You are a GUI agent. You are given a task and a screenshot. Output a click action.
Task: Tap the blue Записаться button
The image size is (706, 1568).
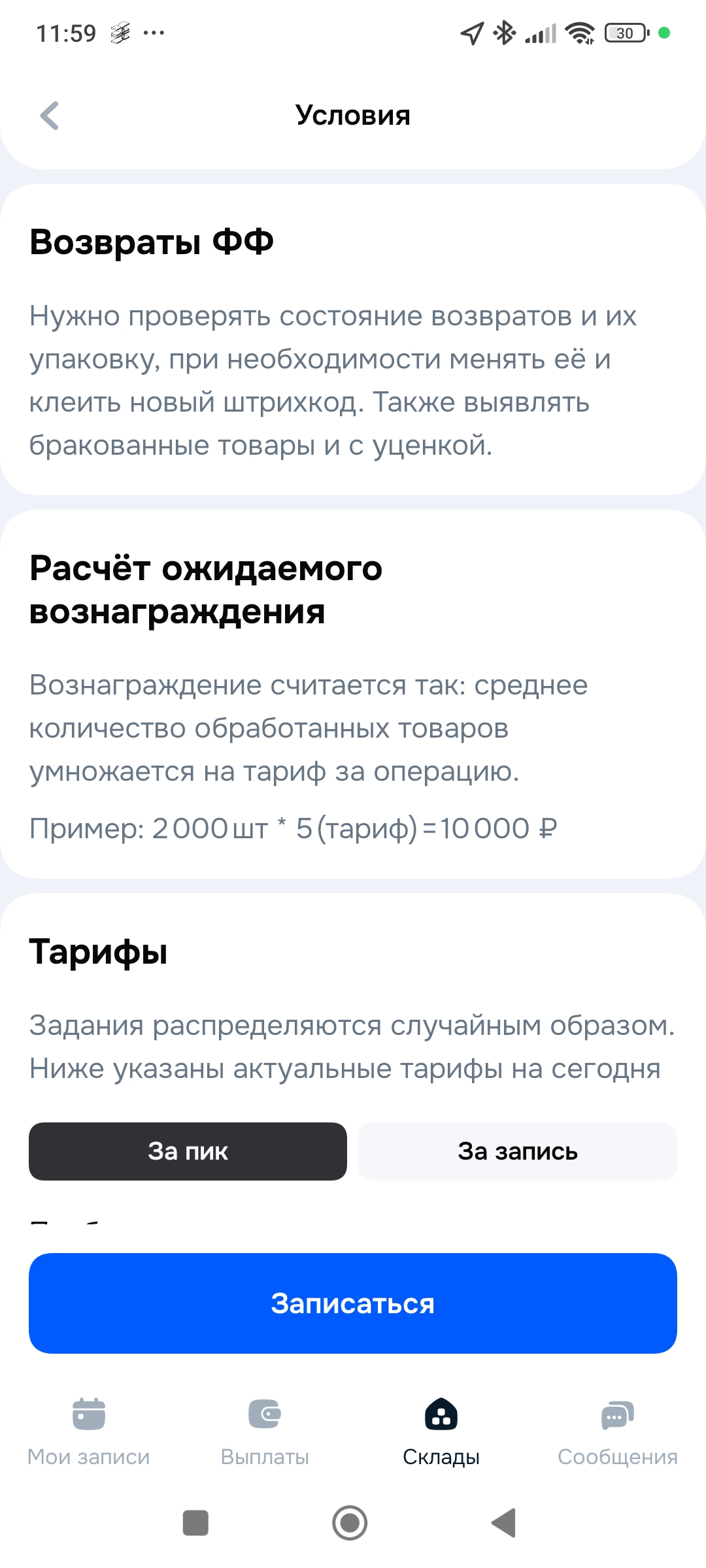tap(353, 1303)
